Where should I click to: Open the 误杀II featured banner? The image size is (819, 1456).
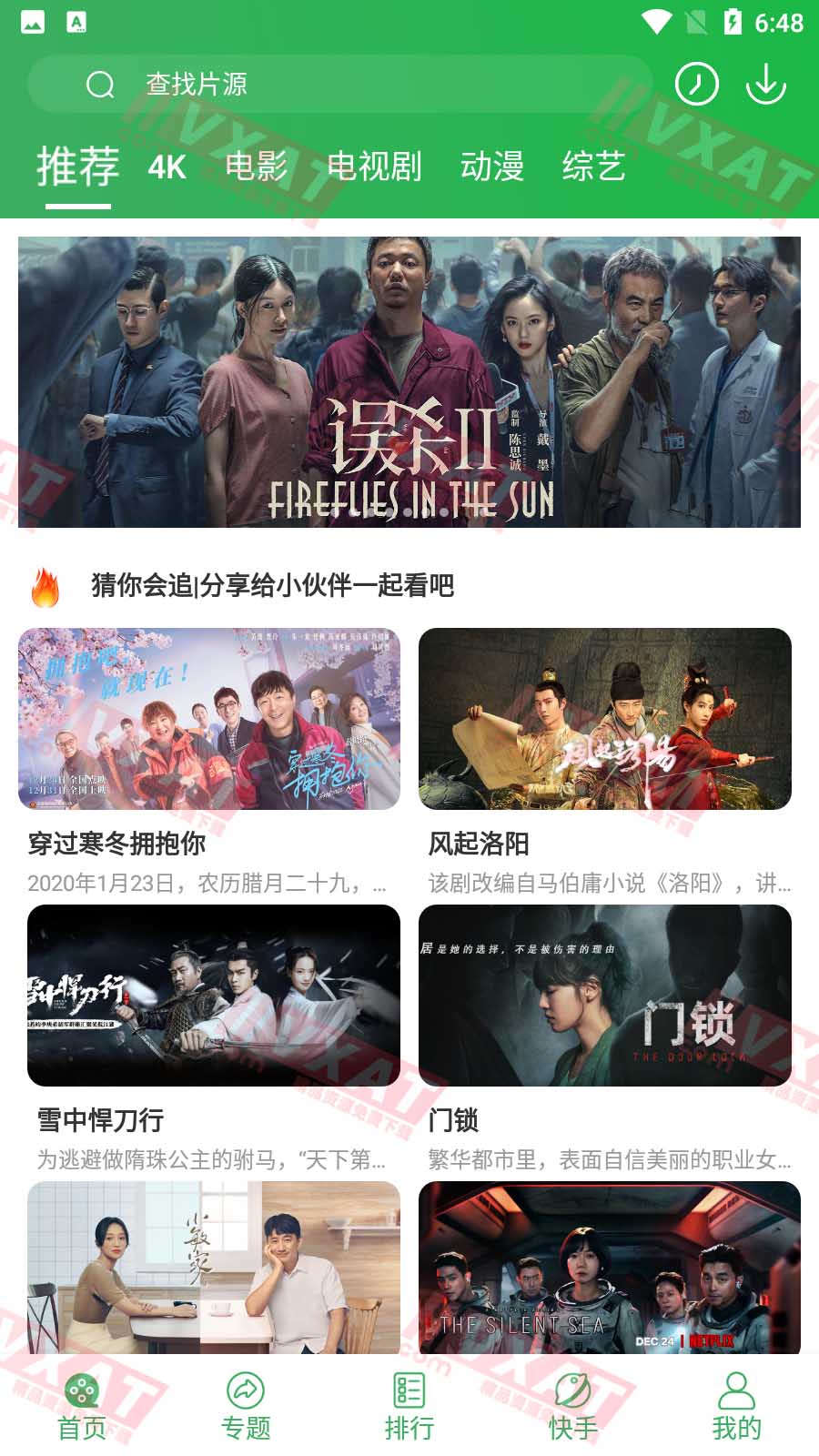(x=409, y=382)
